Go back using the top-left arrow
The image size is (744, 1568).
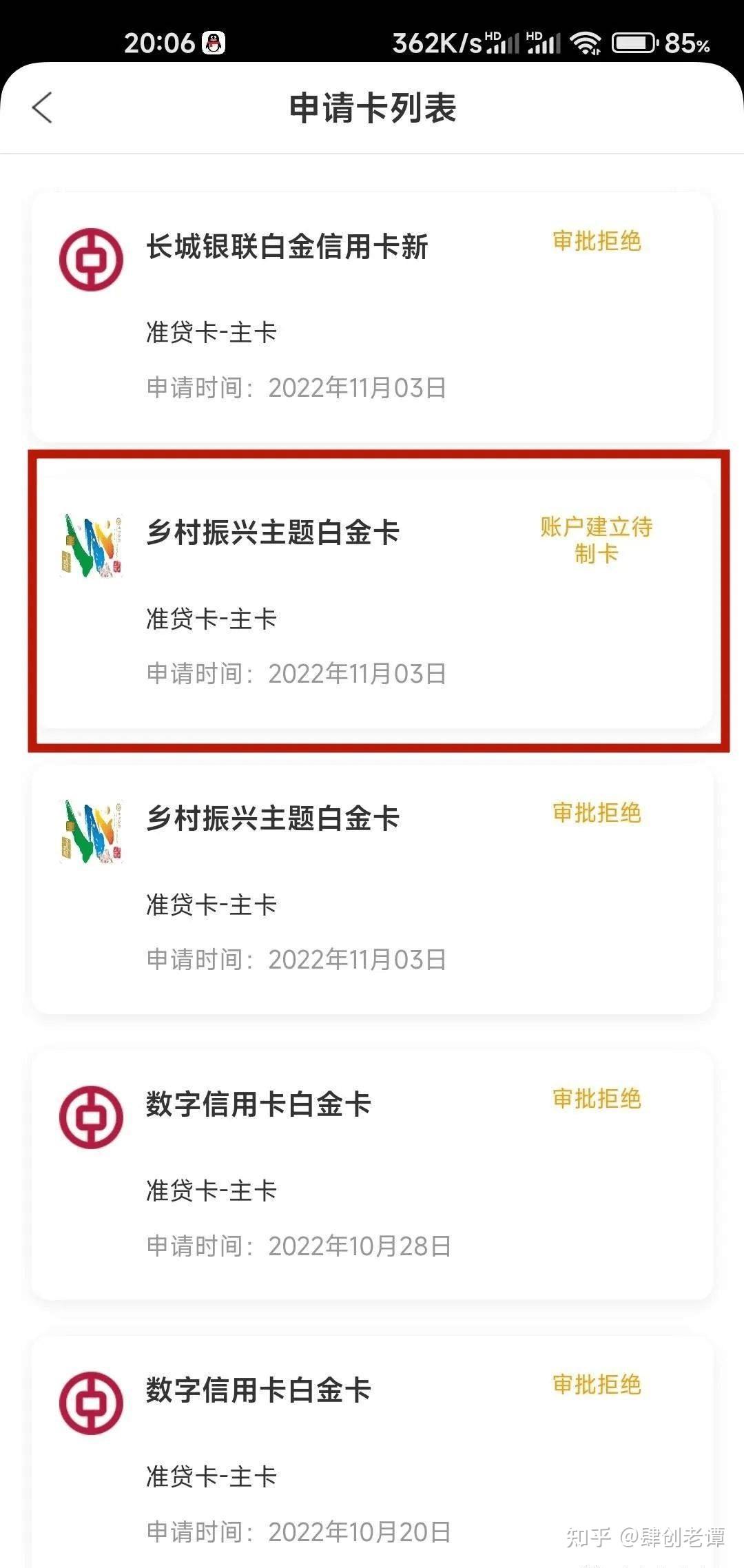point(43,108)
